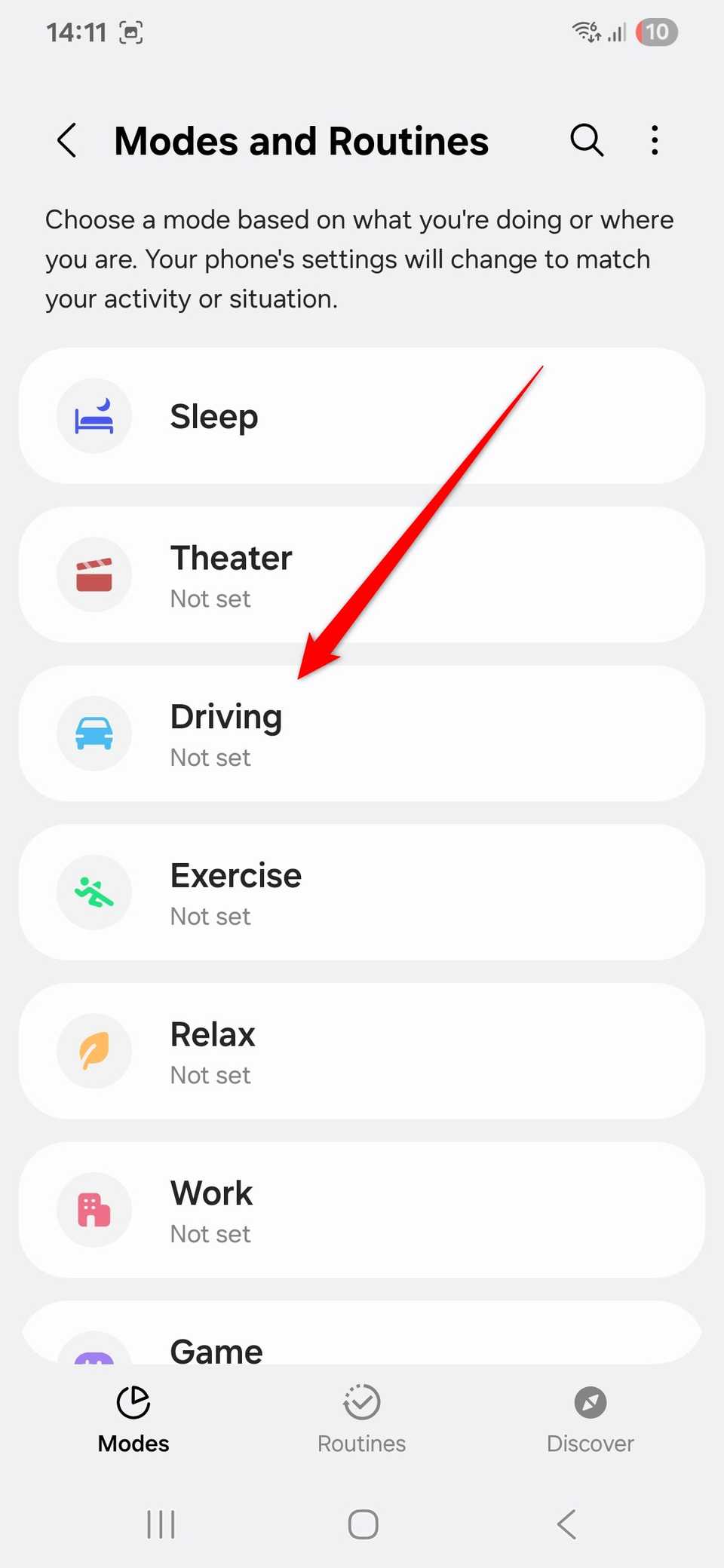Open the three-dot more options menu
Screen dimensions: 724x1568
(655, 140)
